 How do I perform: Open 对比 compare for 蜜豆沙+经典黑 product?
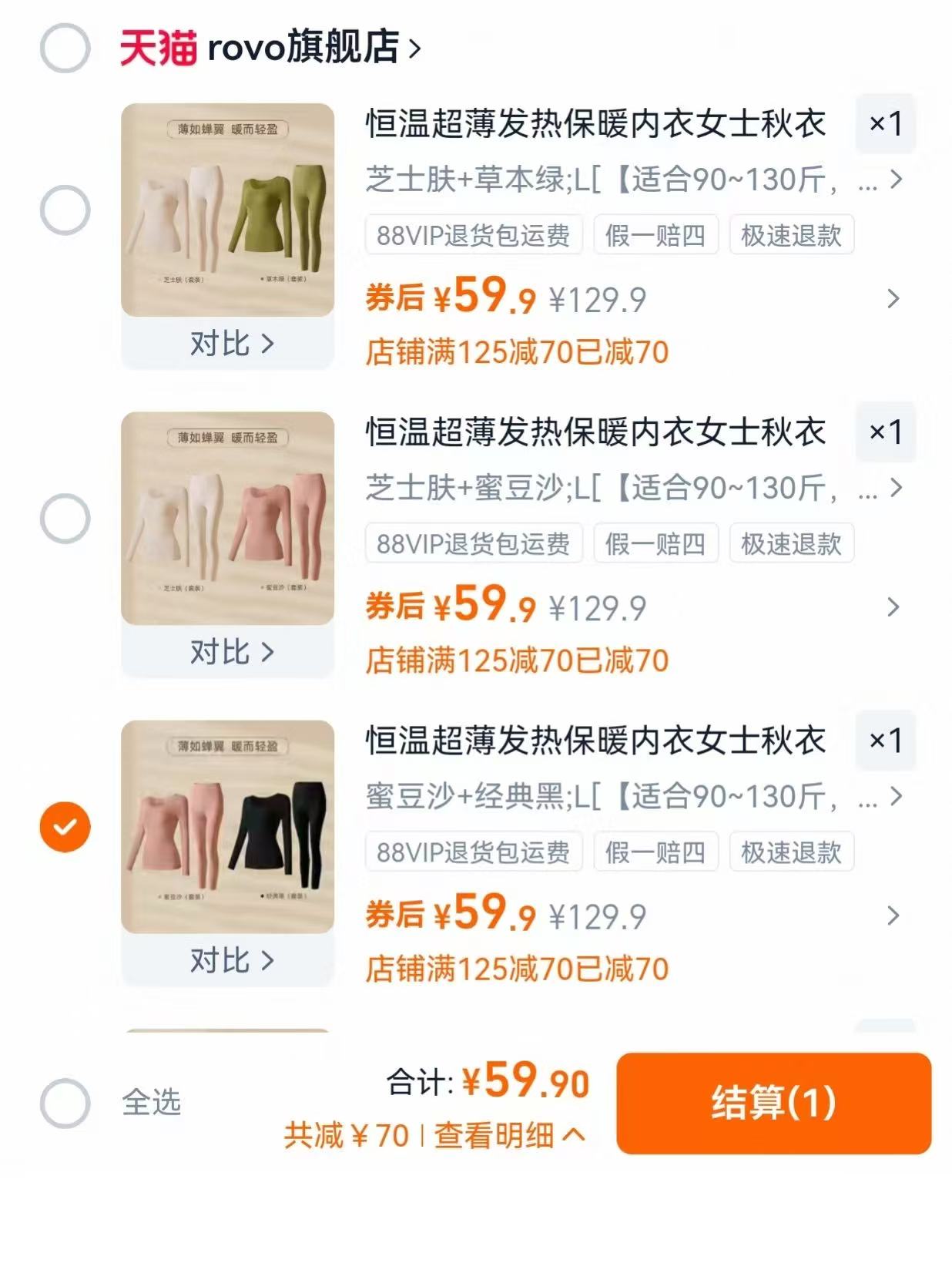(226, 960)
